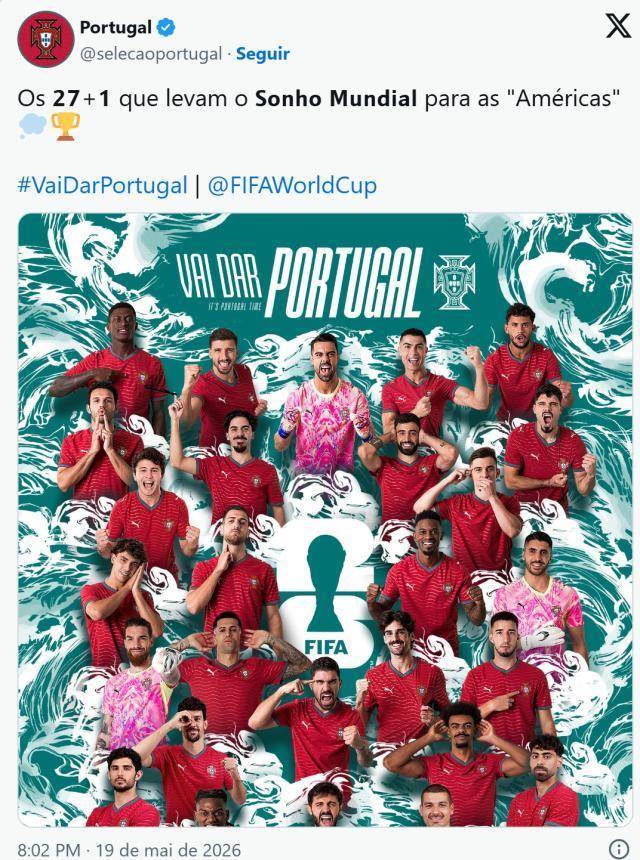Image resolution: width=640 pixels, height=860 pixels.
Task: Open the post timestamp 8:02 PM
Action: [x=49, y=850]
